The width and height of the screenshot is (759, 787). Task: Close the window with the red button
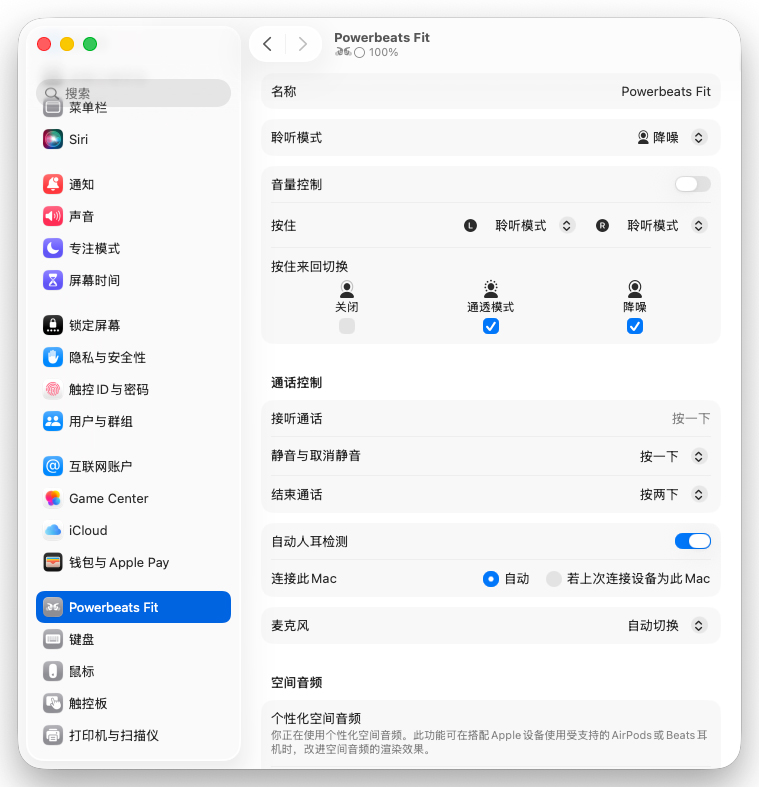pyautogui.click(x=43, y=44)
